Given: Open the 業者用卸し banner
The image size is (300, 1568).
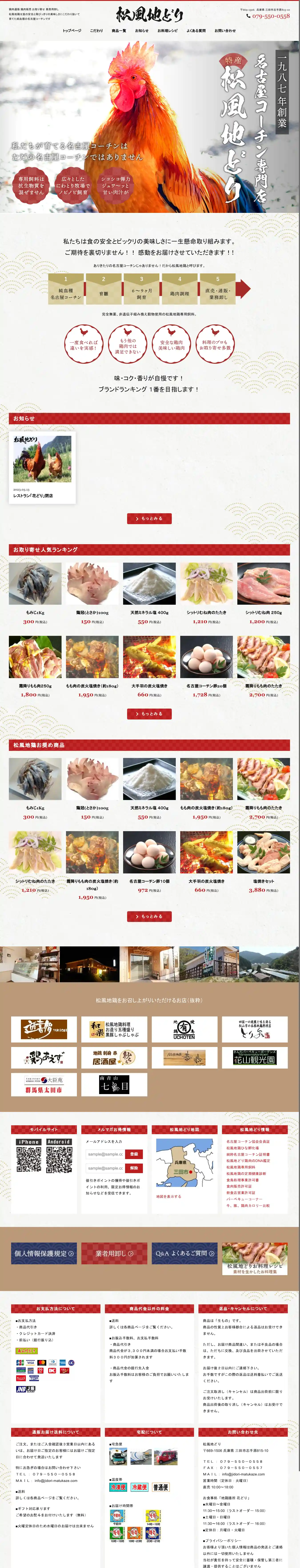Looking at the screenshot, I should tap(114, 1253).
